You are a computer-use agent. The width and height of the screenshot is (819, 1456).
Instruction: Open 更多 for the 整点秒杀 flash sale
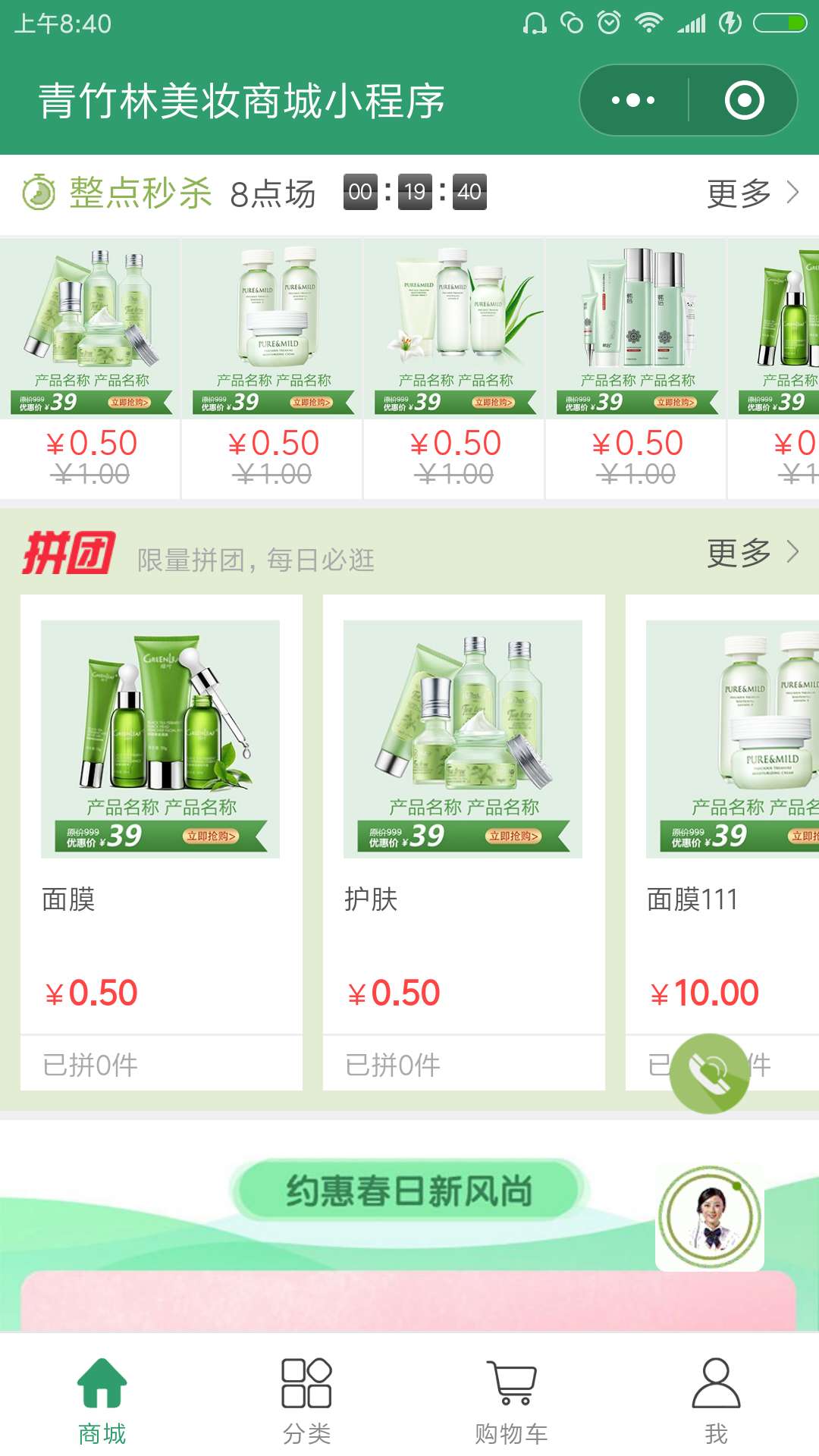click(x=752, y=193)
